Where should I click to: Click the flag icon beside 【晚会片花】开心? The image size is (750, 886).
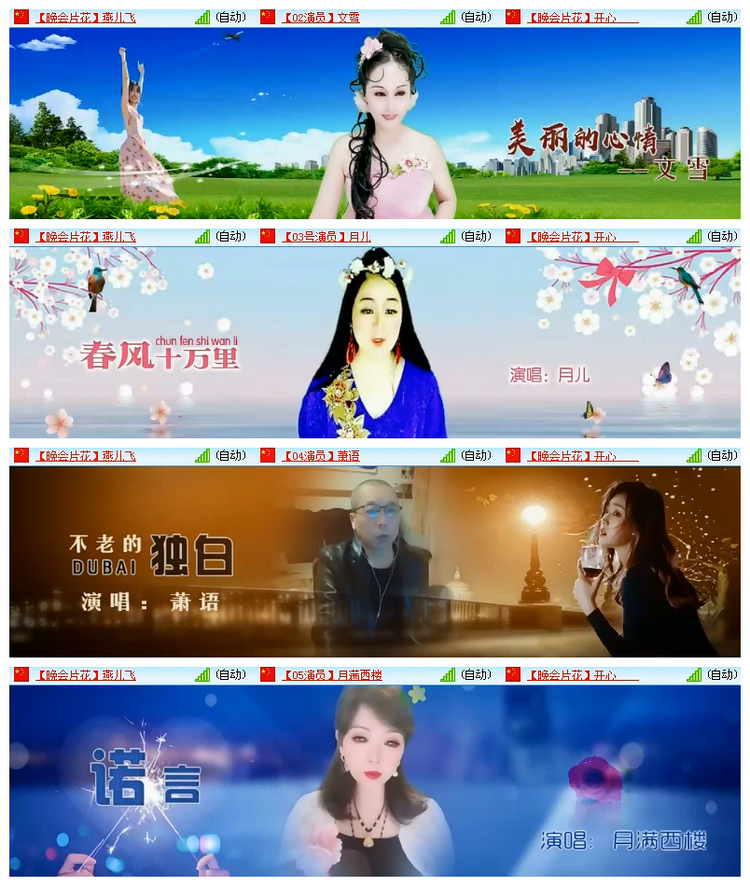coord(514,16)
